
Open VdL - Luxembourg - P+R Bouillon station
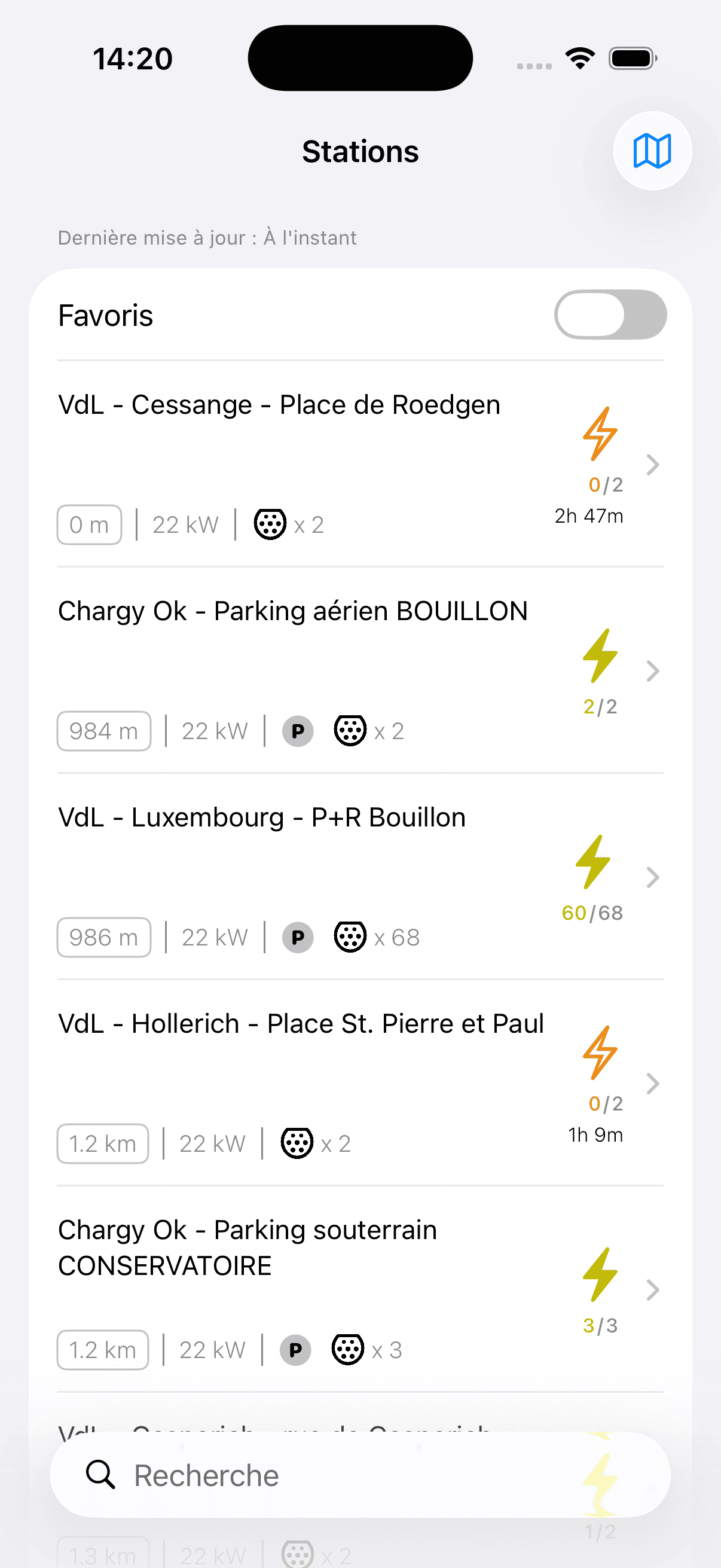point(653,878)
